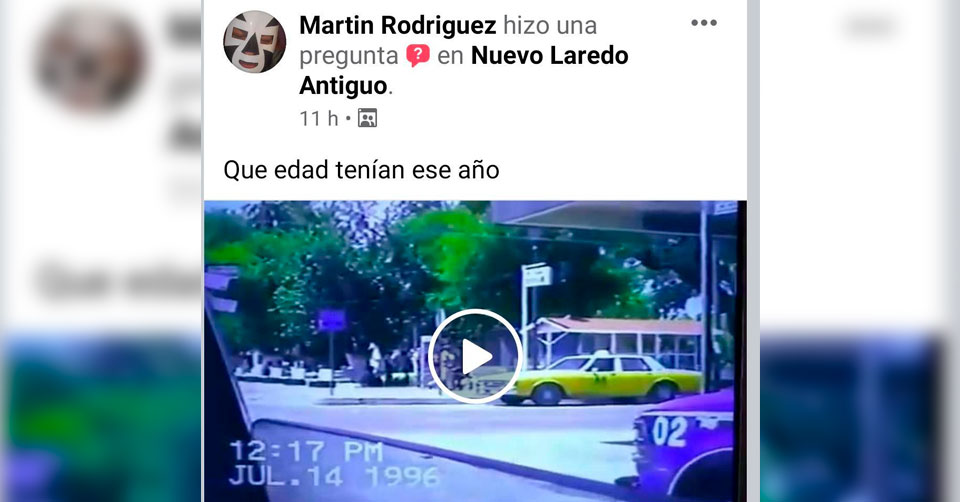Go to the Nuevo Laredo Antiguo group
The image size is (960, 502).
coord(549,56)
